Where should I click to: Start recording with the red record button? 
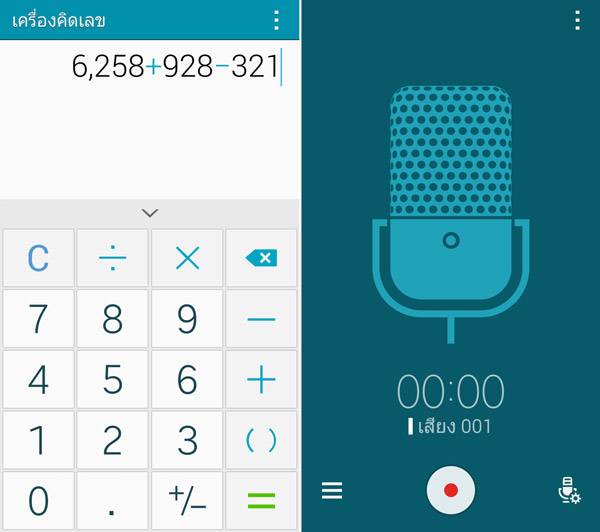pos(450,490)
